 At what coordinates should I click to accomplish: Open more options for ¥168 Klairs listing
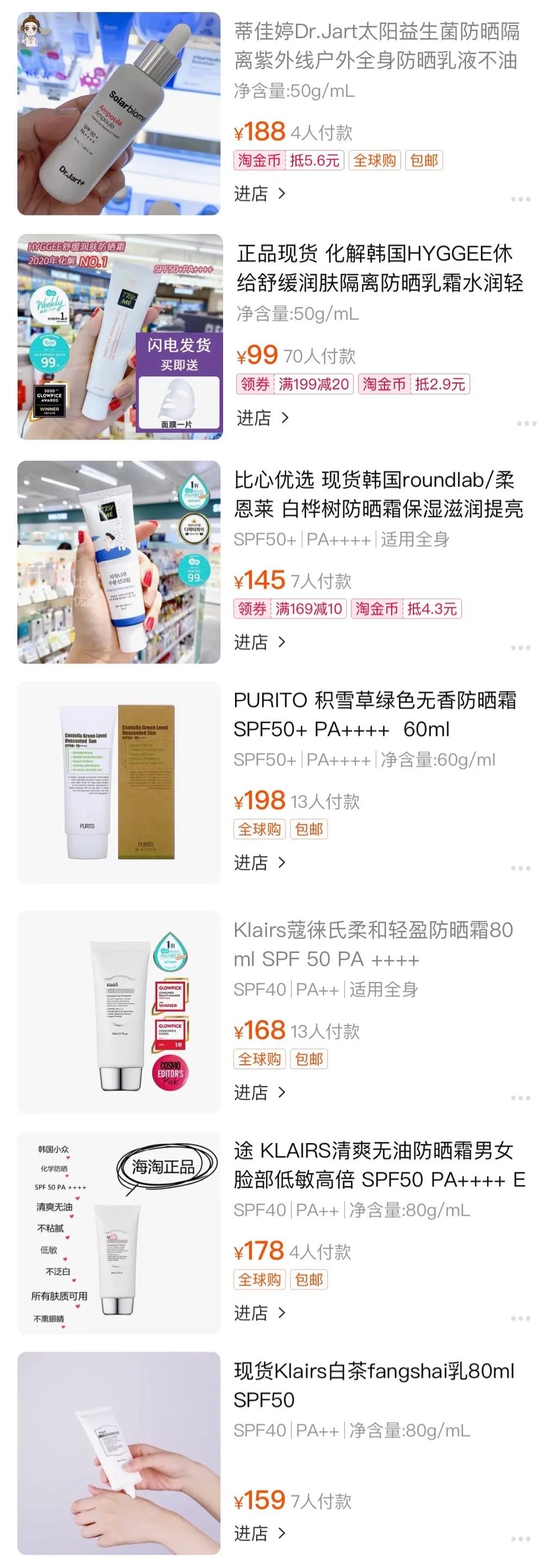point(520,1097)
